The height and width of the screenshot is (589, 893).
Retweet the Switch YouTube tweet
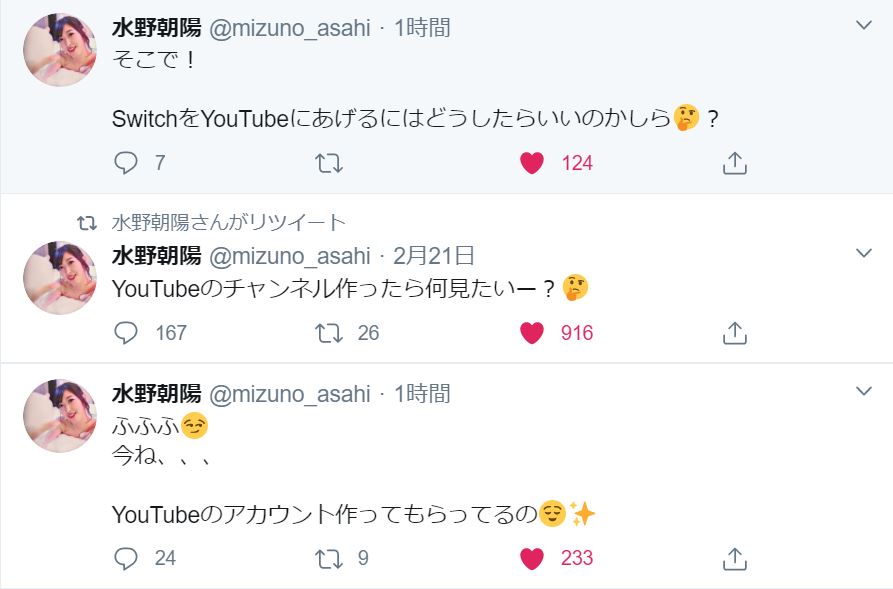pyautogui.click(x=329, y=163)
